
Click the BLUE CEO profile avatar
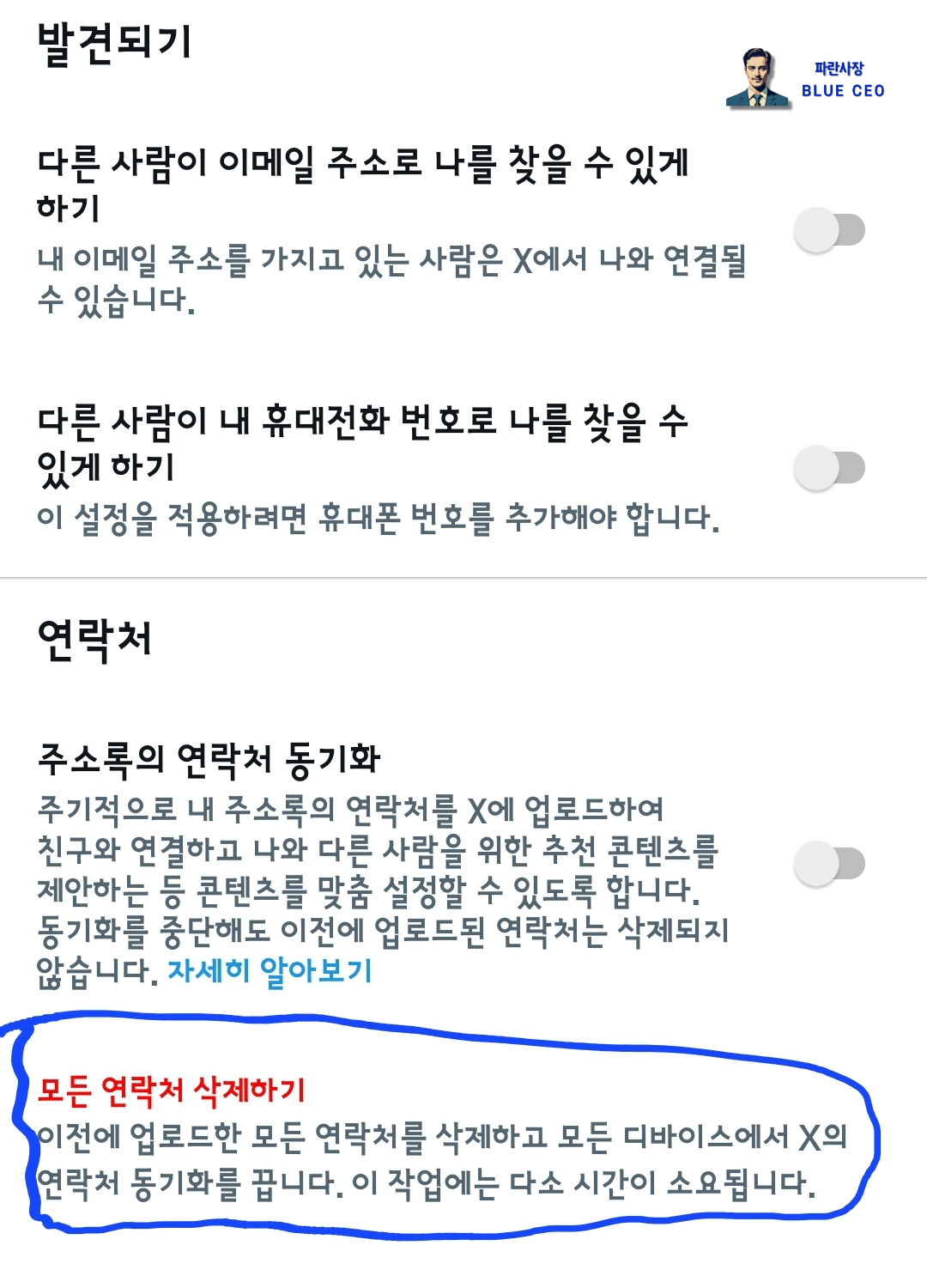[759, 77]
